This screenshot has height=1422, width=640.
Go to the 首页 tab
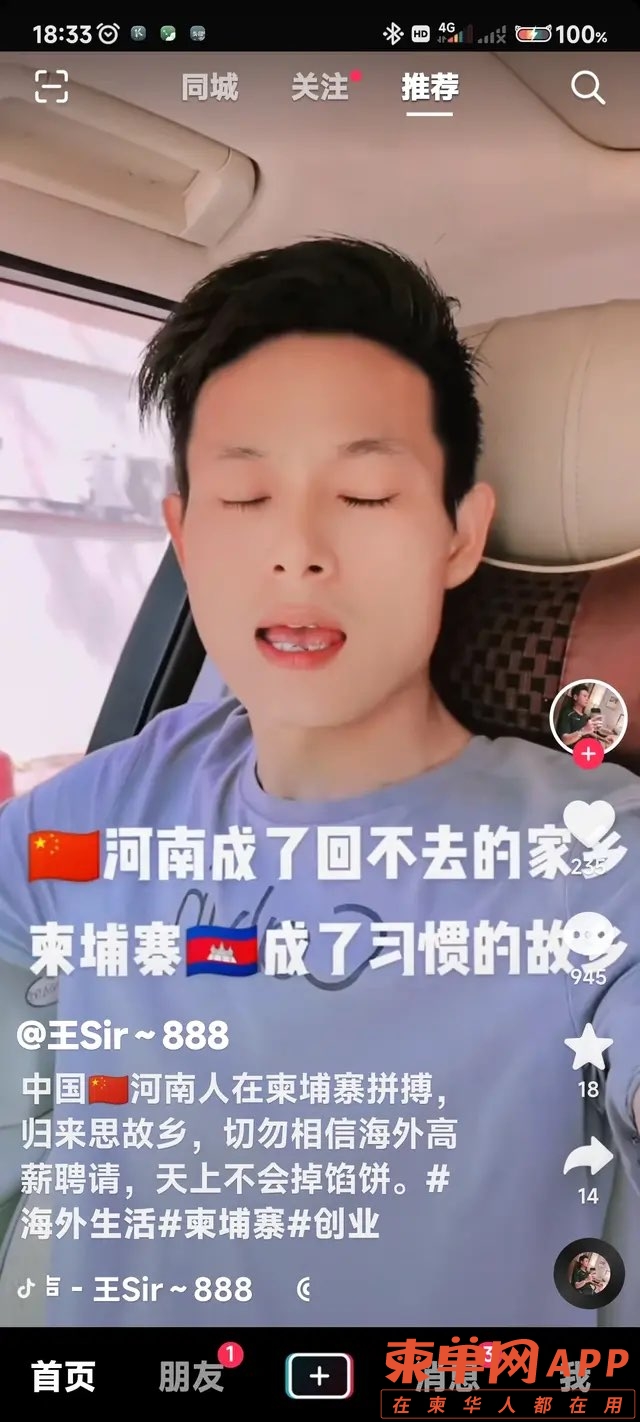(63, 1377)
